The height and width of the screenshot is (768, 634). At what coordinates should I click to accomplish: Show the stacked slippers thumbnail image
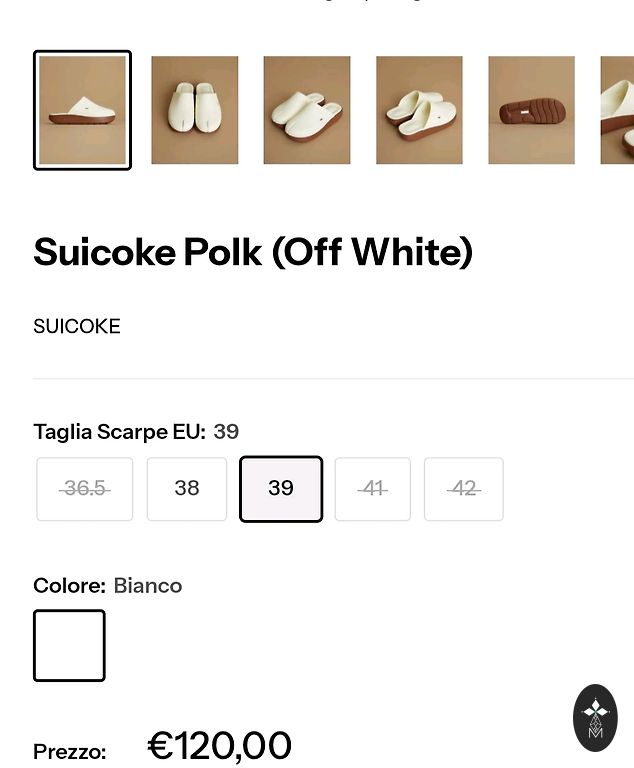[419, 110]
